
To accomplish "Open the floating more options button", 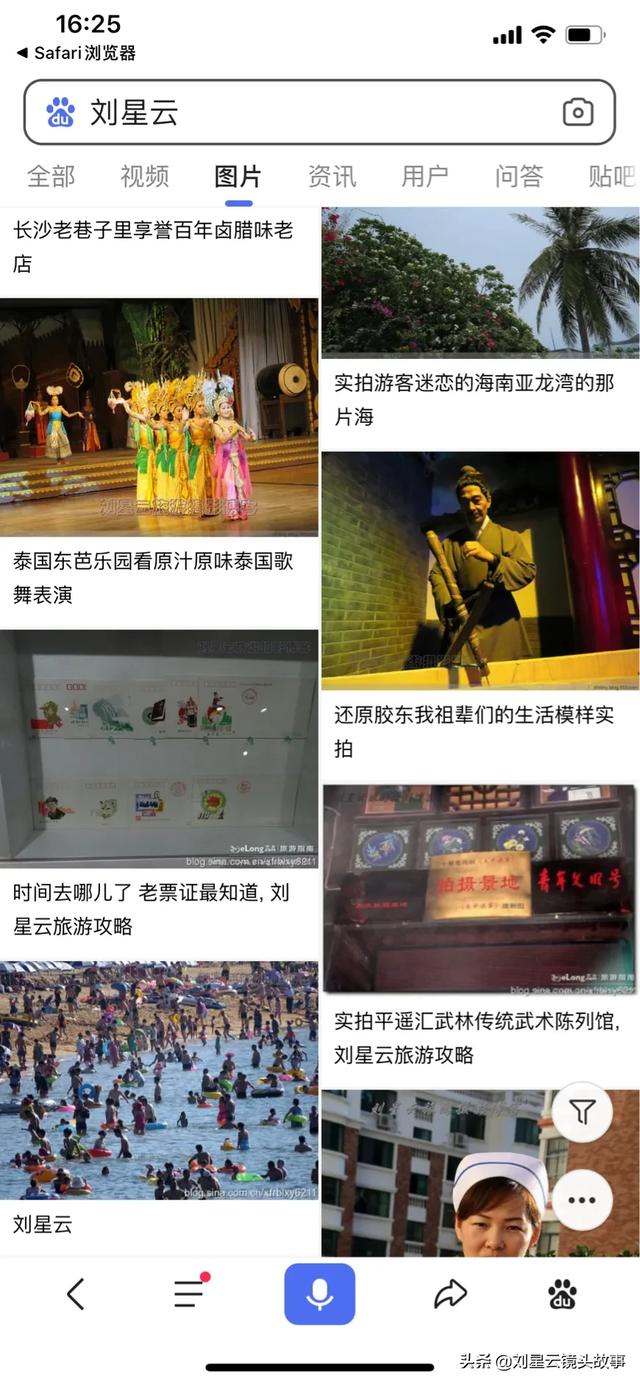I will [x=581, y=1200].
